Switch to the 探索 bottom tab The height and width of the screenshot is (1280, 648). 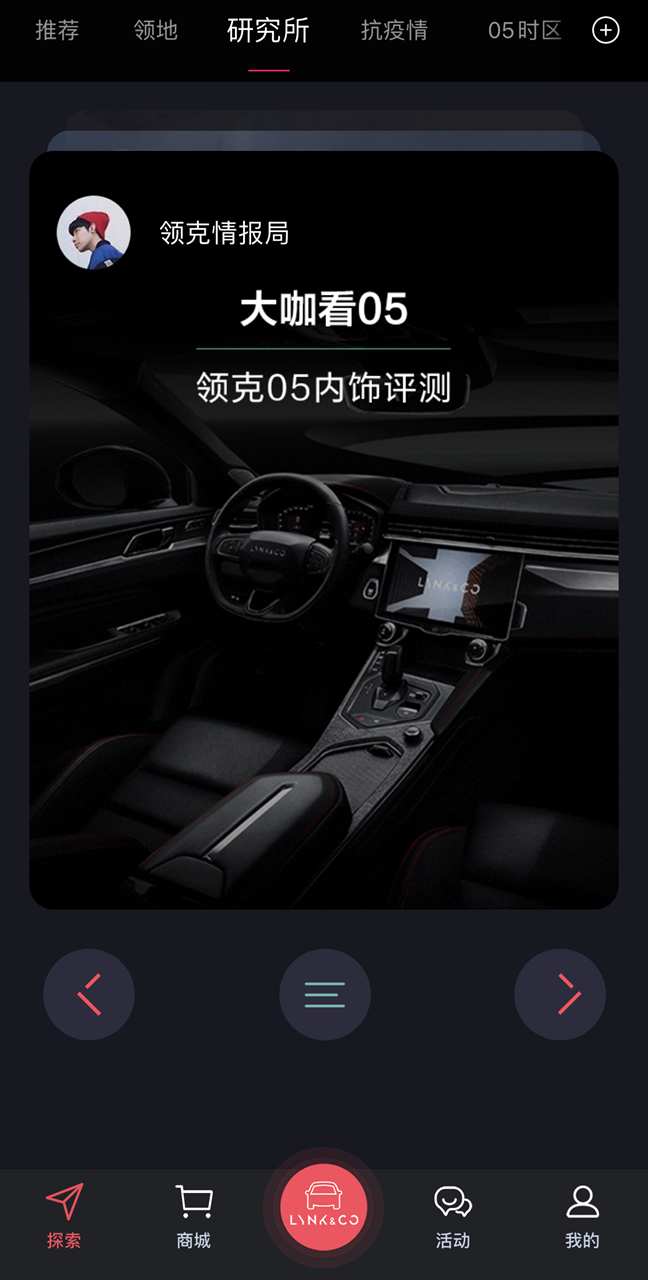64,1216
